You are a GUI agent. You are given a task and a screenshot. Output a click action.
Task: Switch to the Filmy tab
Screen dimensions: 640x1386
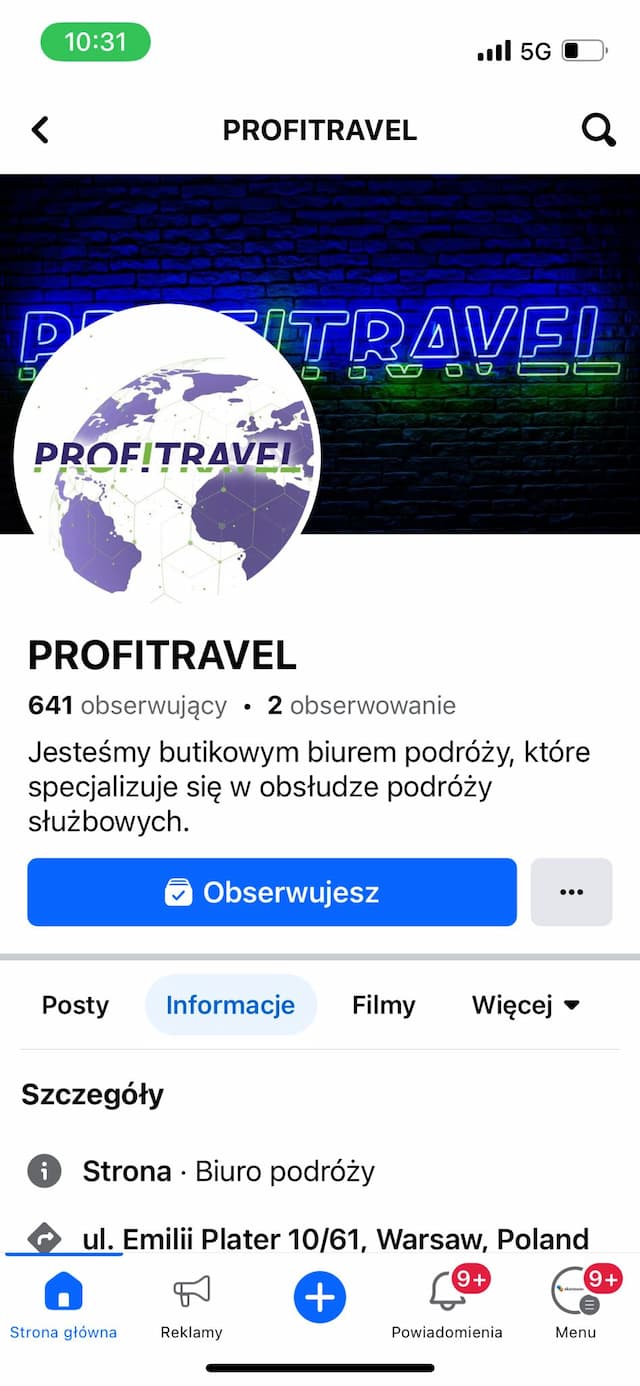(383, 1005)
